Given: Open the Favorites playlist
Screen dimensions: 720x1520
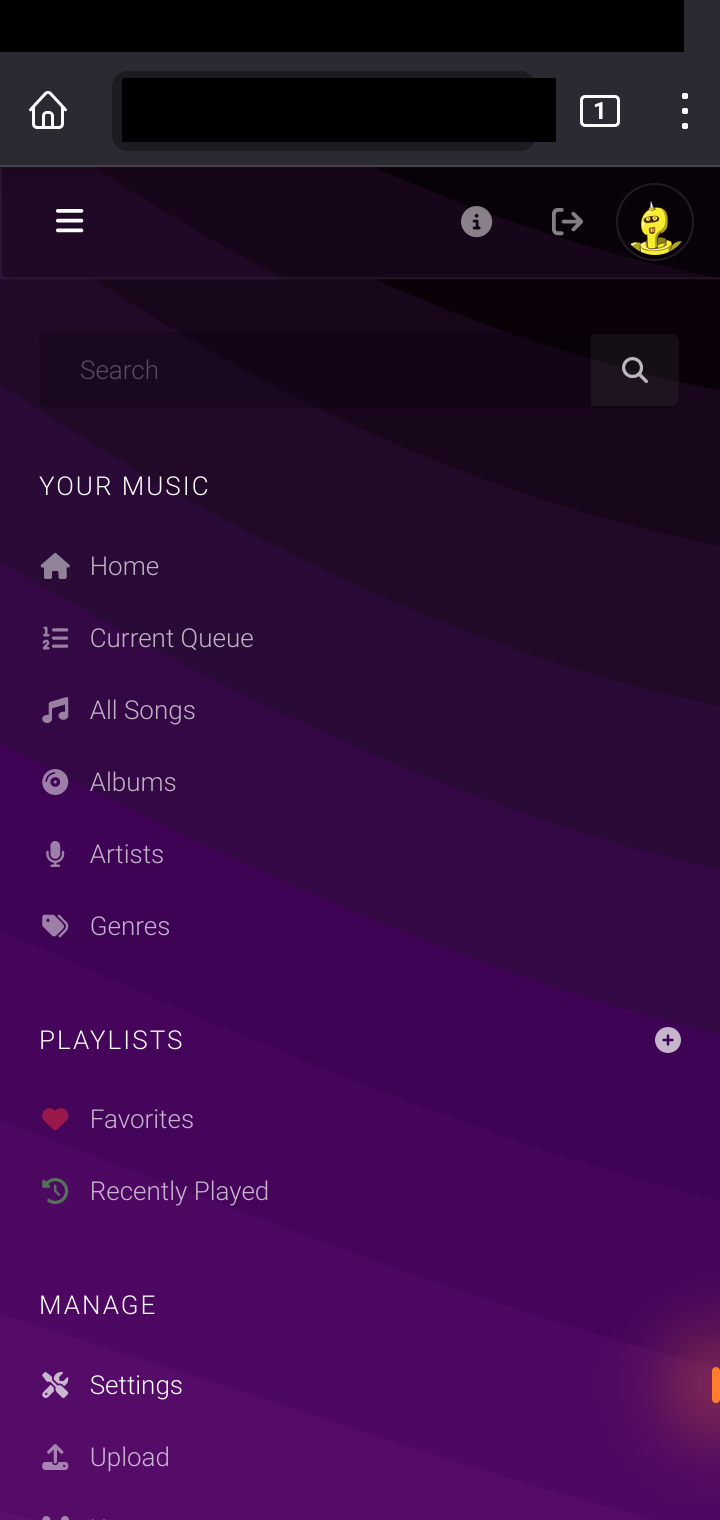Looking at the screenshot, I should click(141, 1119).
